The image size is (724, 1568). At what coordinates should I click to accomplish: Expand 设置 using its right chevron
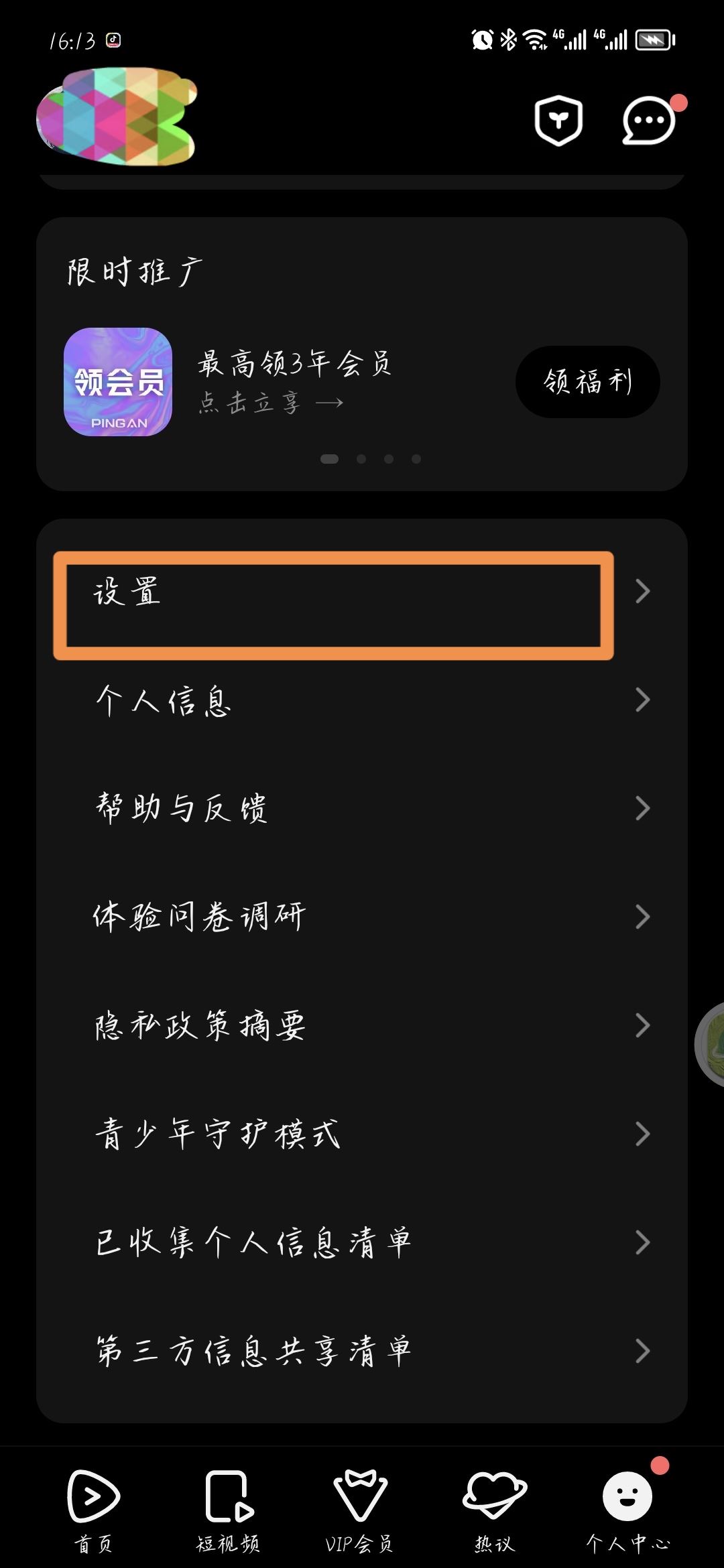pyautogui.click(x=642, y=591)
